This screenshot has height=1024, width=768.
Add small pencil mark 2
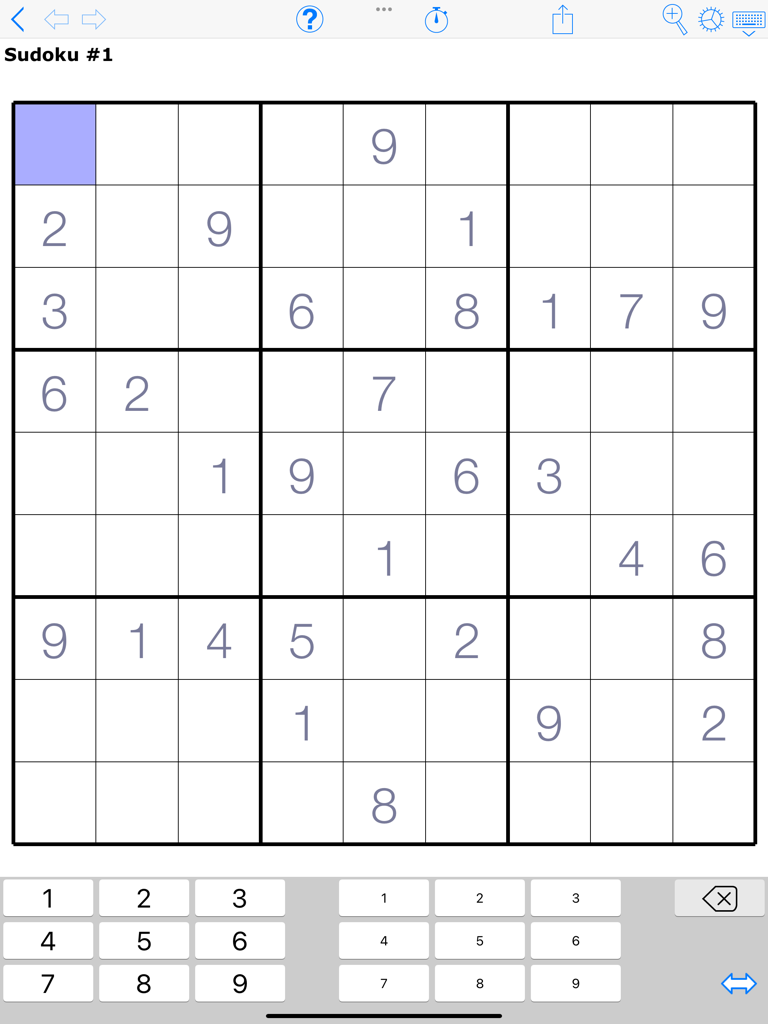coord(480,898)
